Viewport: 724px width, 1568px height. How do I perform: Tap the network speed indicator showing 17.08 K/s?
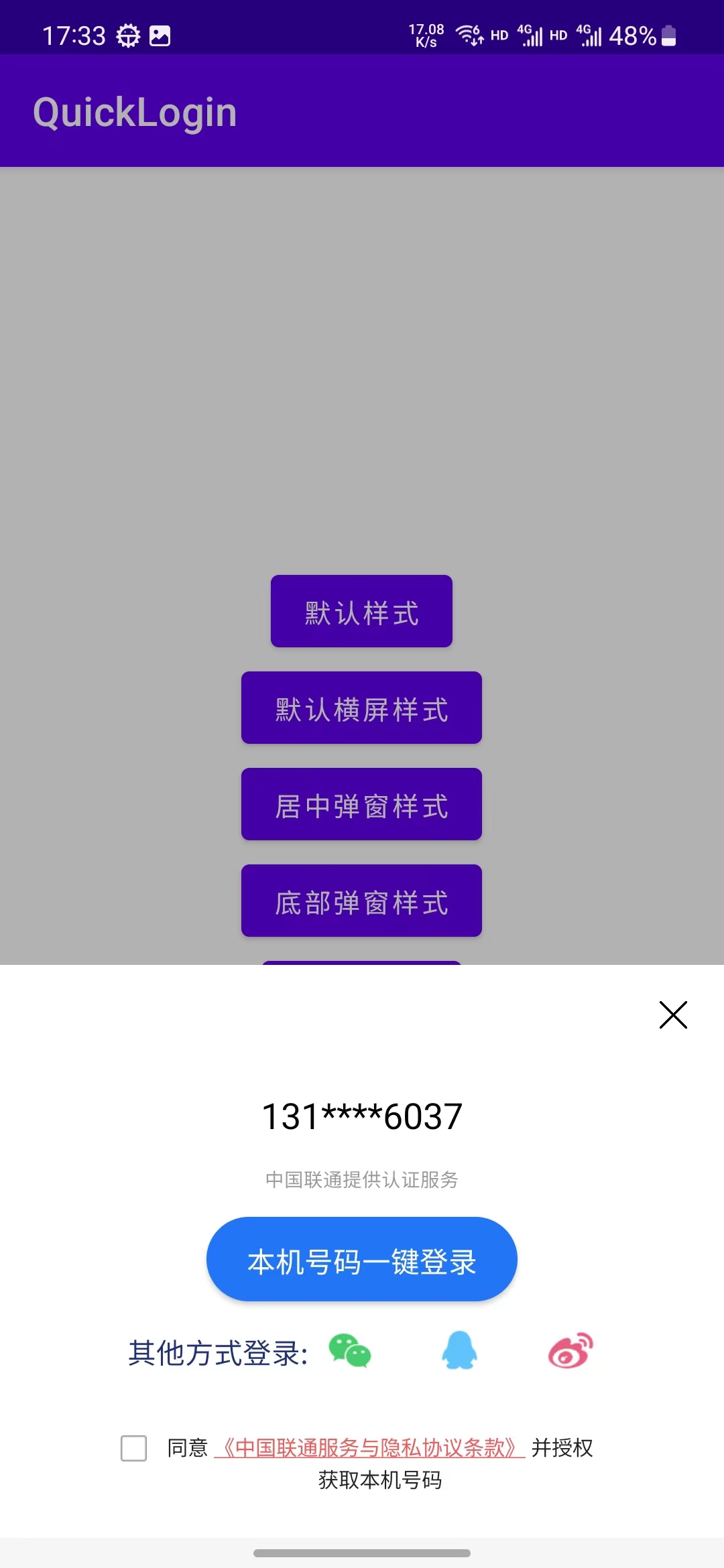(424, 34)
